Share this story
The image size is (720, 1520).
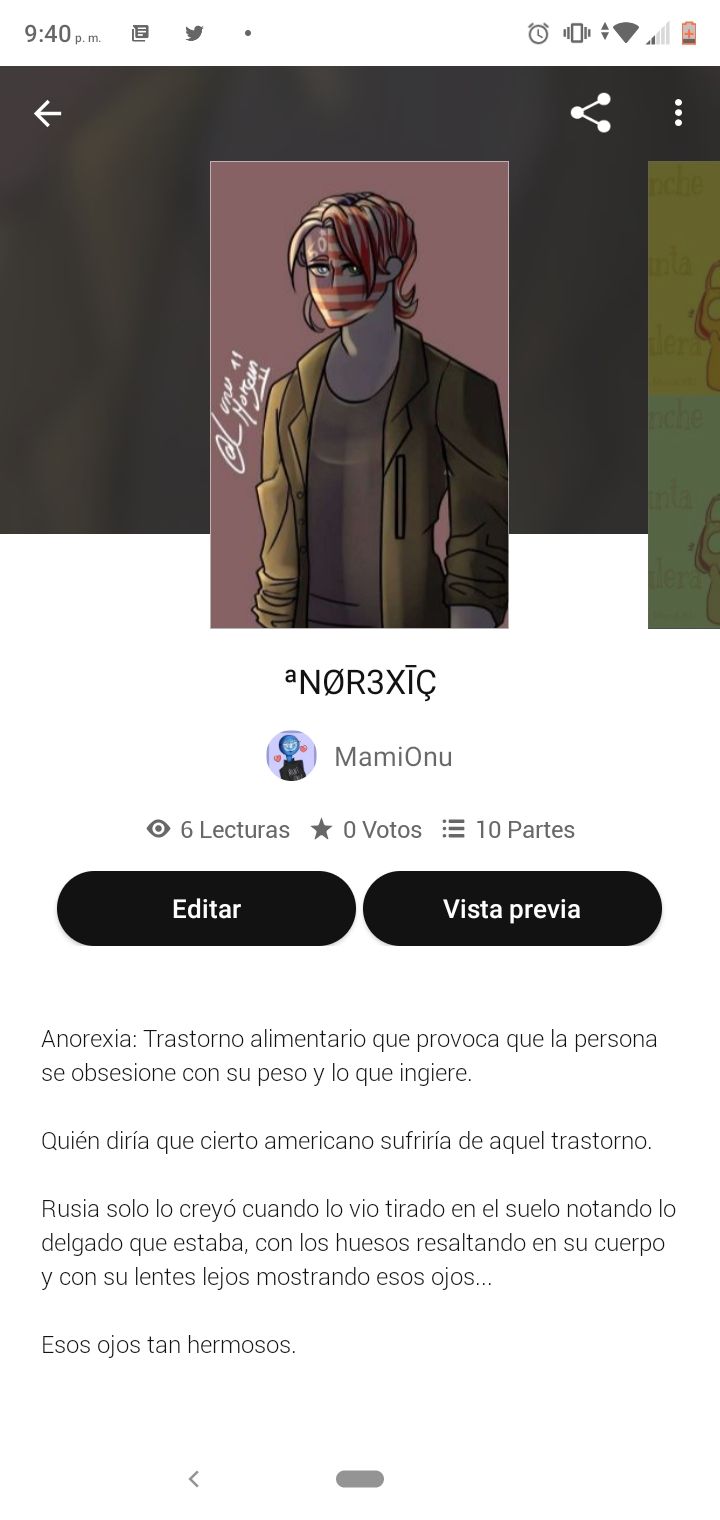click(x=590, y=113)
